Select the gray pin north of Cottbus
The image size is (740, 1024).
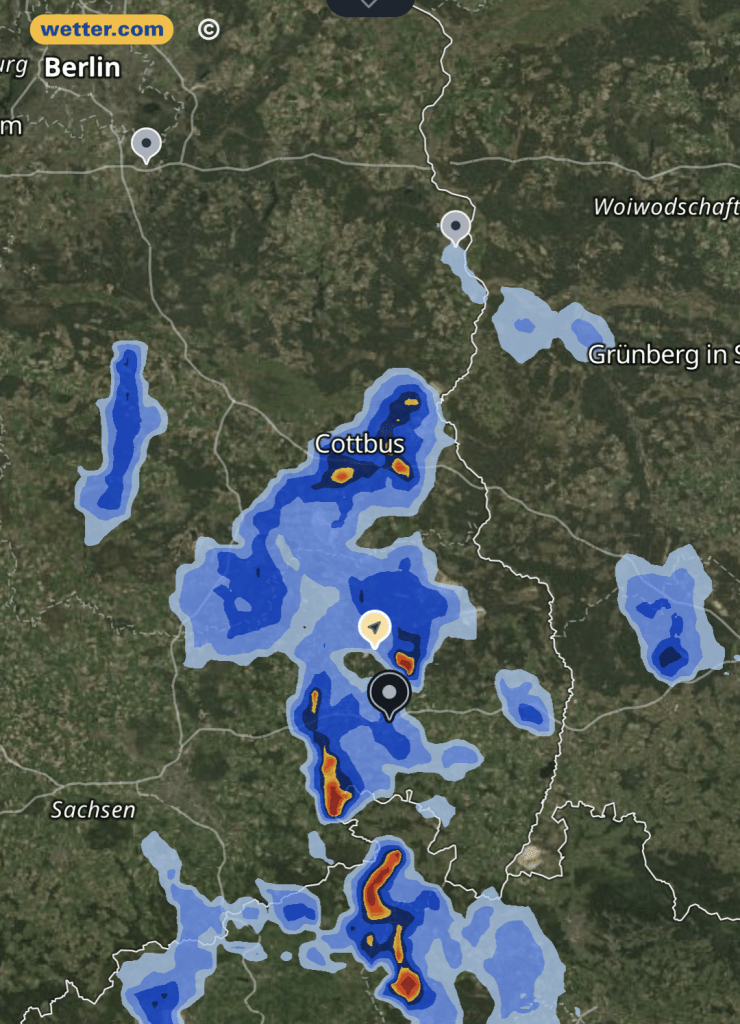pyautogui.click(x=456, y=227)
